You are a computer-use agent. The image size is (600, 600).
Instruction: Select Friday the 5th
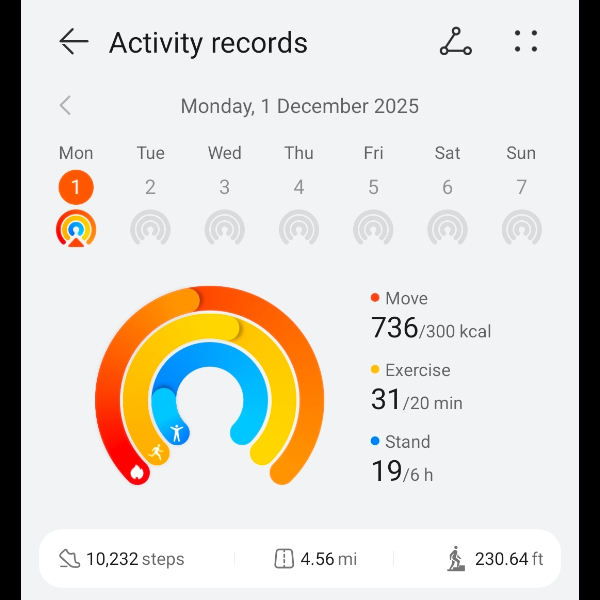pos(373,187)
